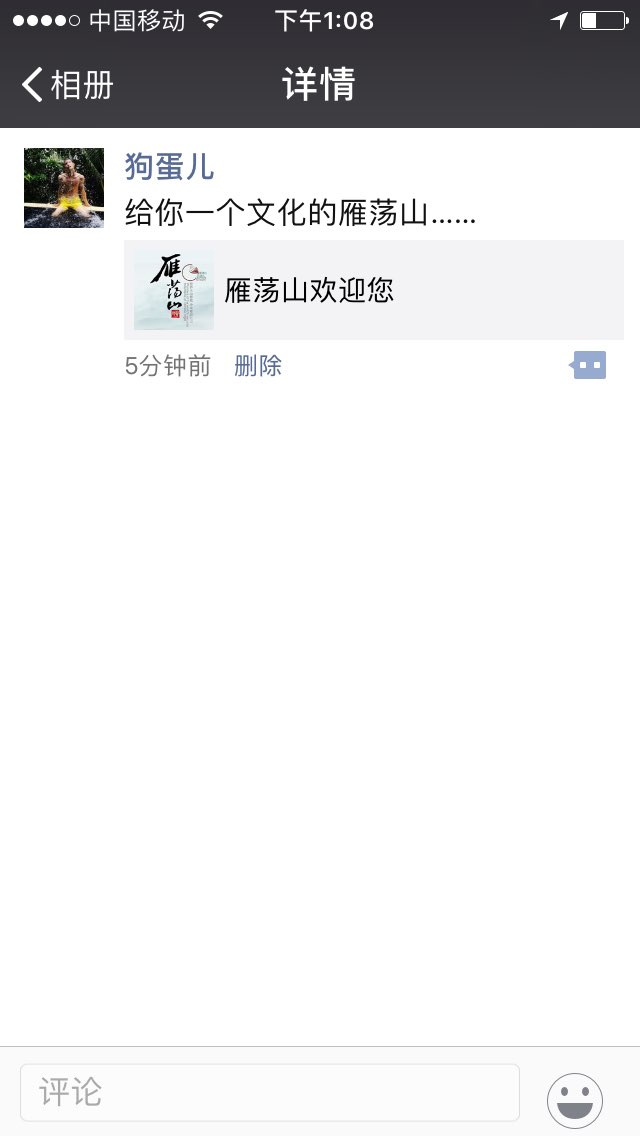The image size is (640, 1136).
Task: Delete this post via 删除
Action: click(x=258, y=366)
